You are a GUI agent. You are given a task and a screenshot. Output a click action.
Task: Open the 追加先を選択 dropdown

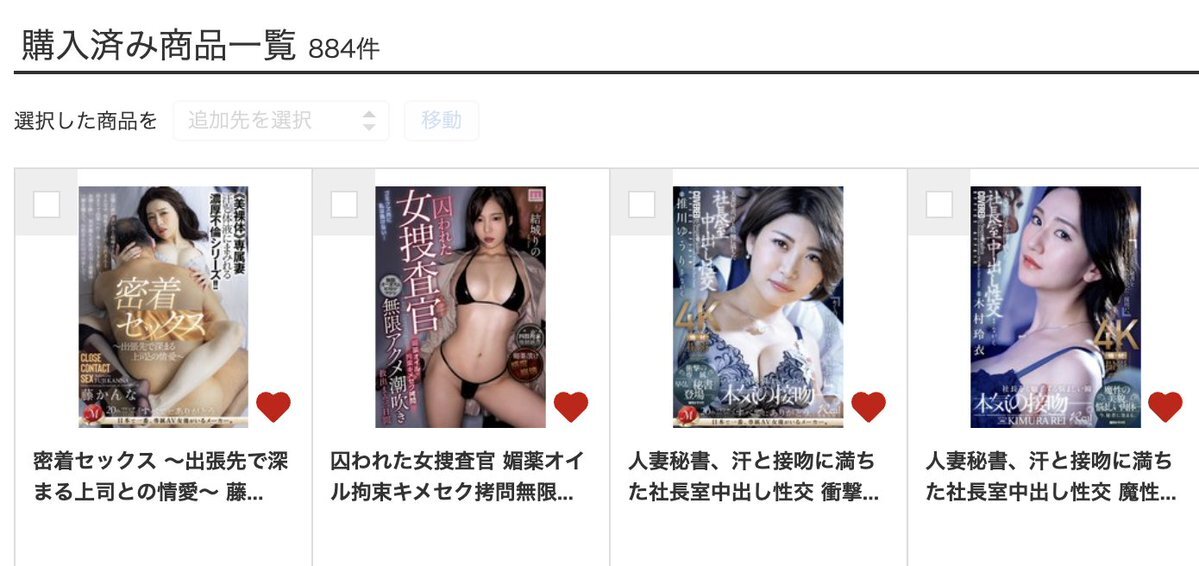pyautogui.click(x=281, y=121)
